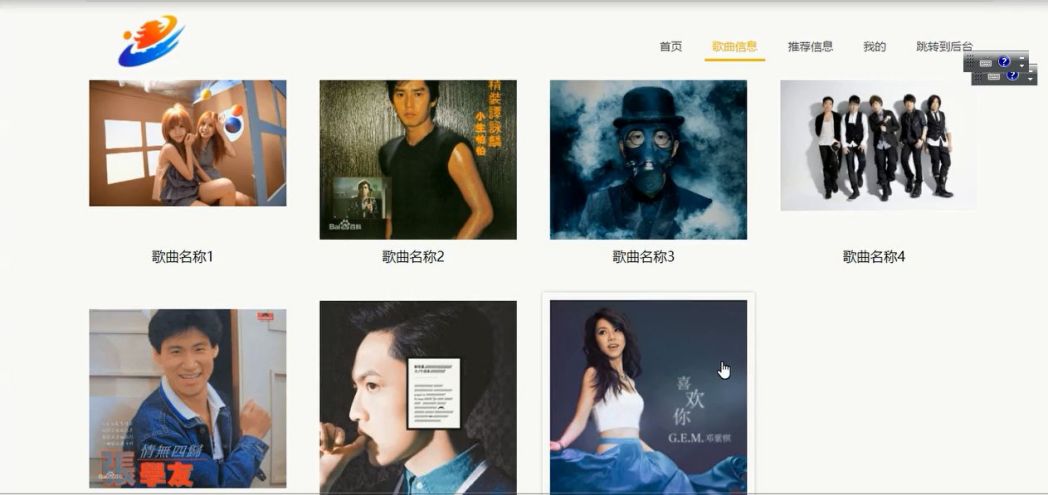Open the side-profile man album card
This screenshot has height=495, width=1048.
(x=418, y=398)
